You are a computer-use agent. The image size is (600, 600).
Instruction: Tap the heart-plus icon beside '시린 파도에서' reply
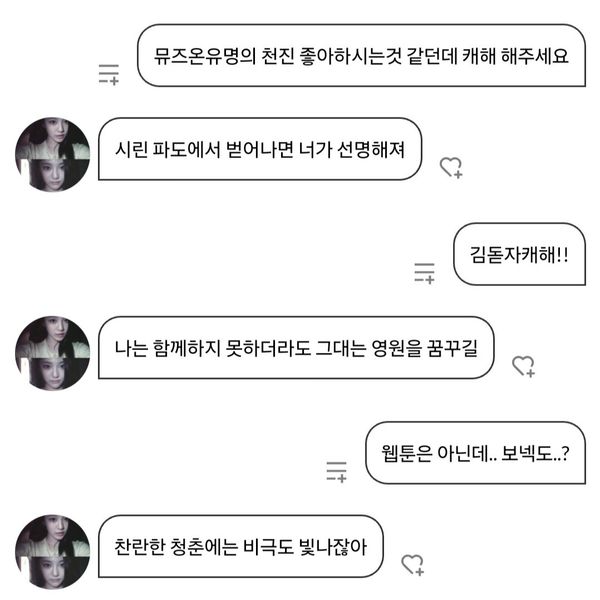(x=451, y=167)
